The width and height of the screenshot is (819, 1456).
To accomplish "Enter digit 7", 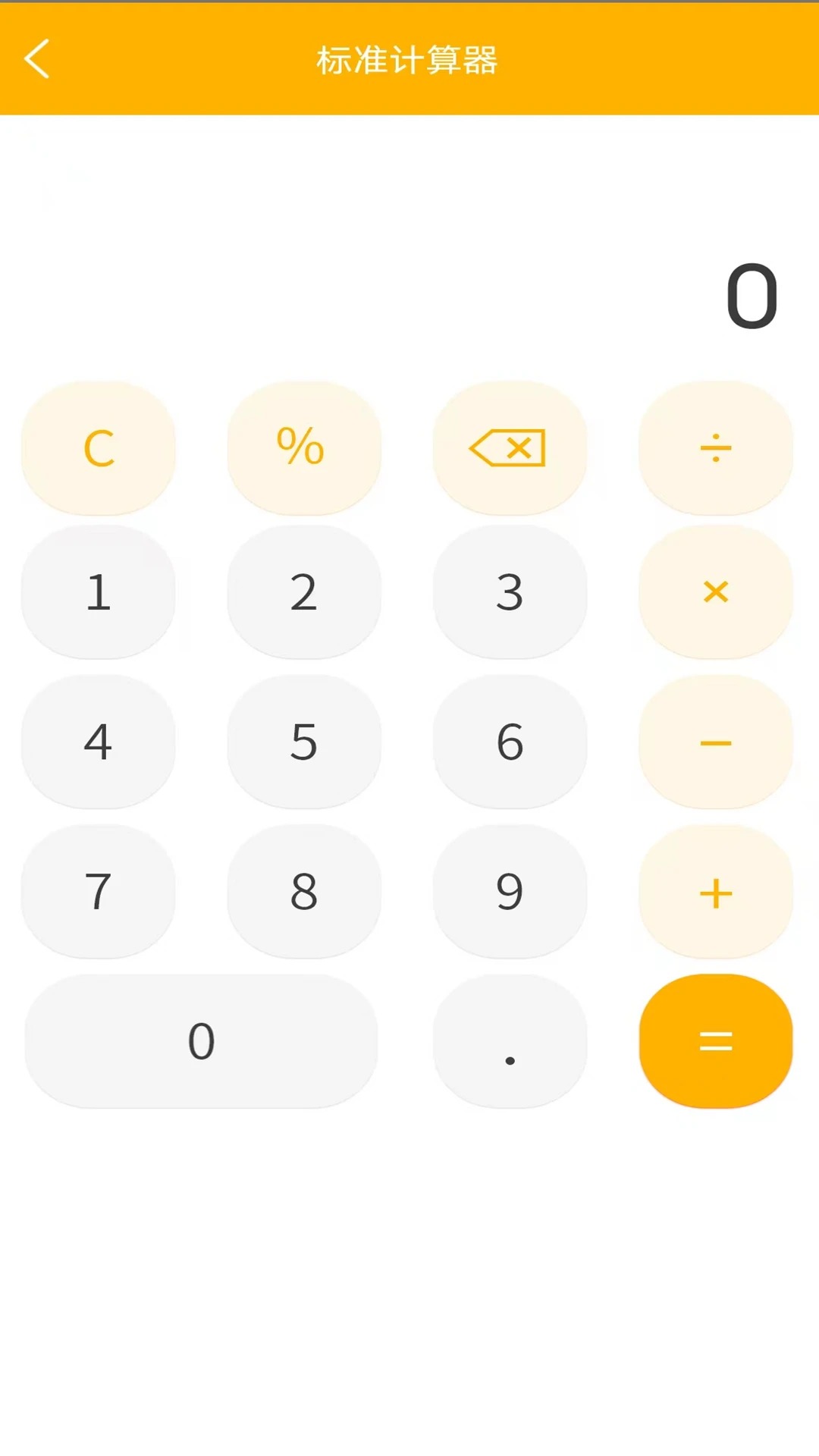I will tap(99, 892).
